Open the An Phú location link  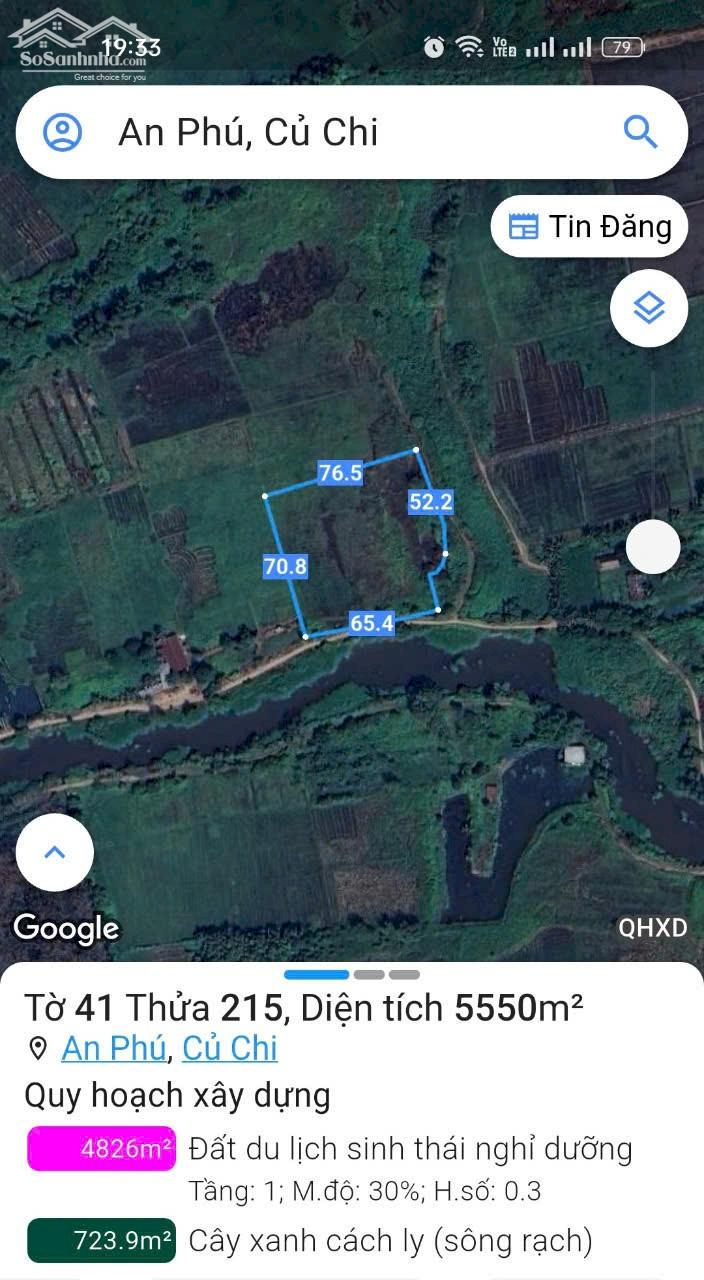pyautogui.click(x=113, y=1048)
